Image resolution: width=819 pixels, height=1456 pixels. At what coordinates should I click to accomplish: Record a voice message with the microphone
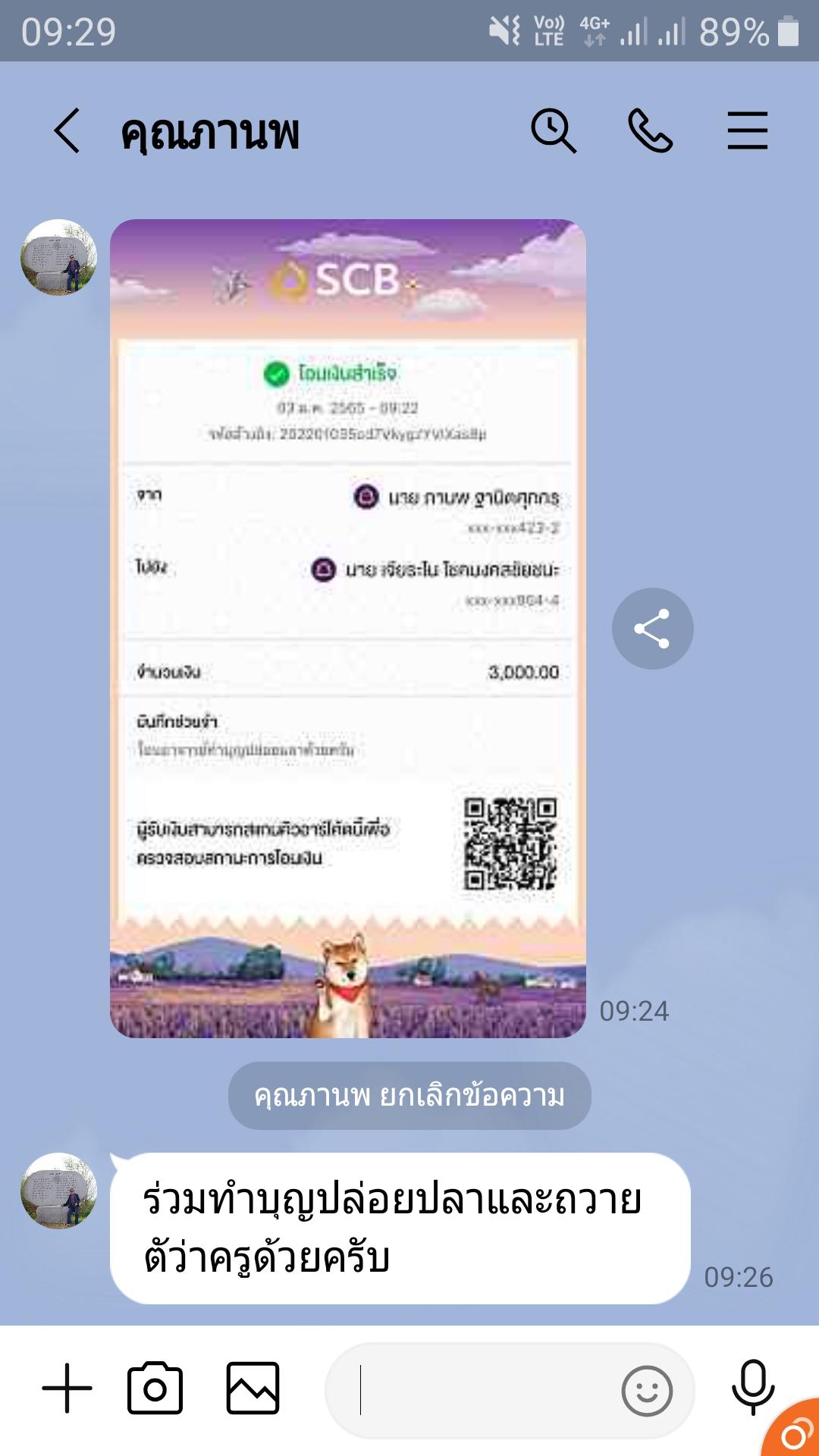coord(752,1387)
